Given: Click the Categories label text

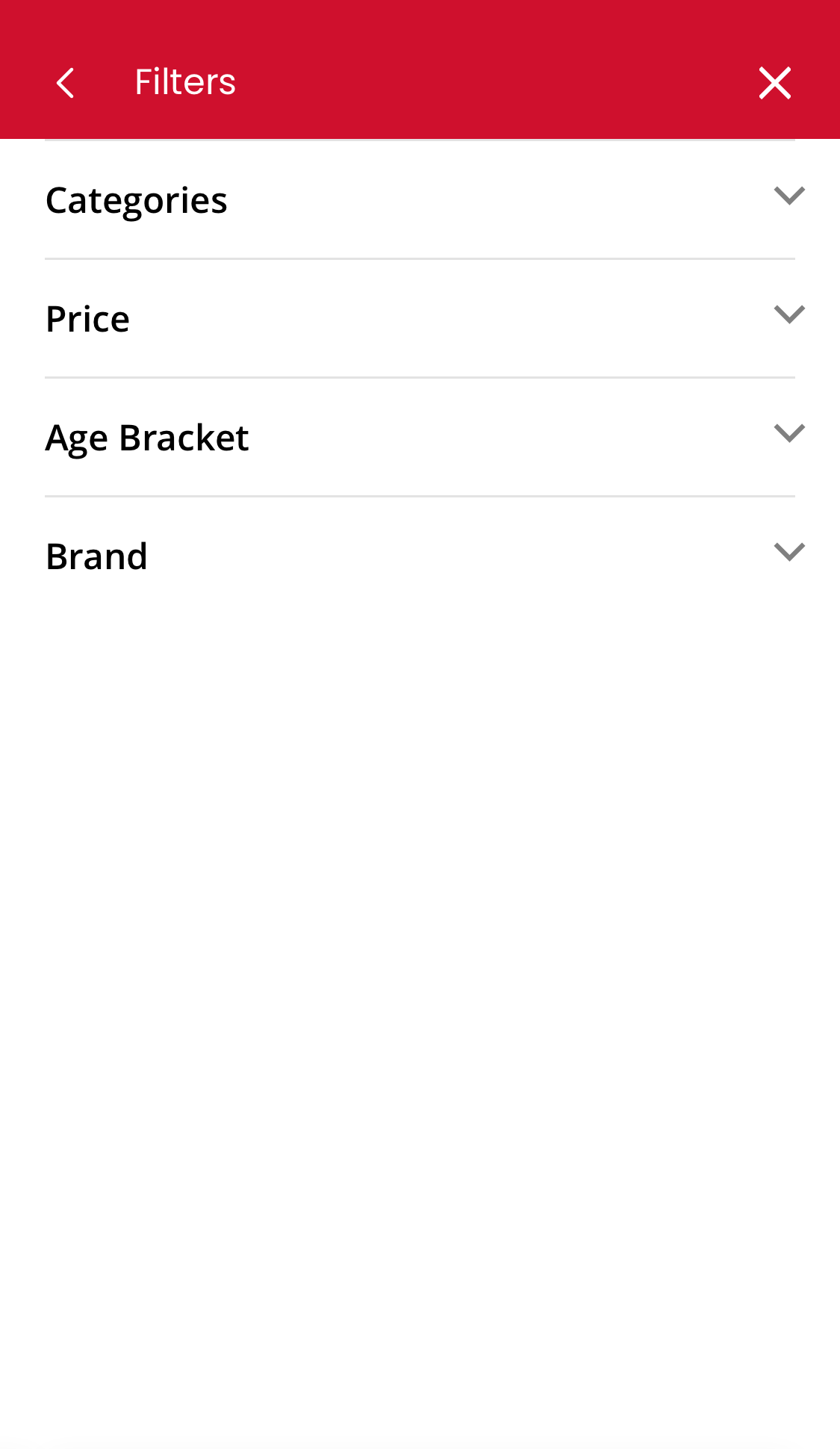Looking at the screenshot, I should pos(136,199).
